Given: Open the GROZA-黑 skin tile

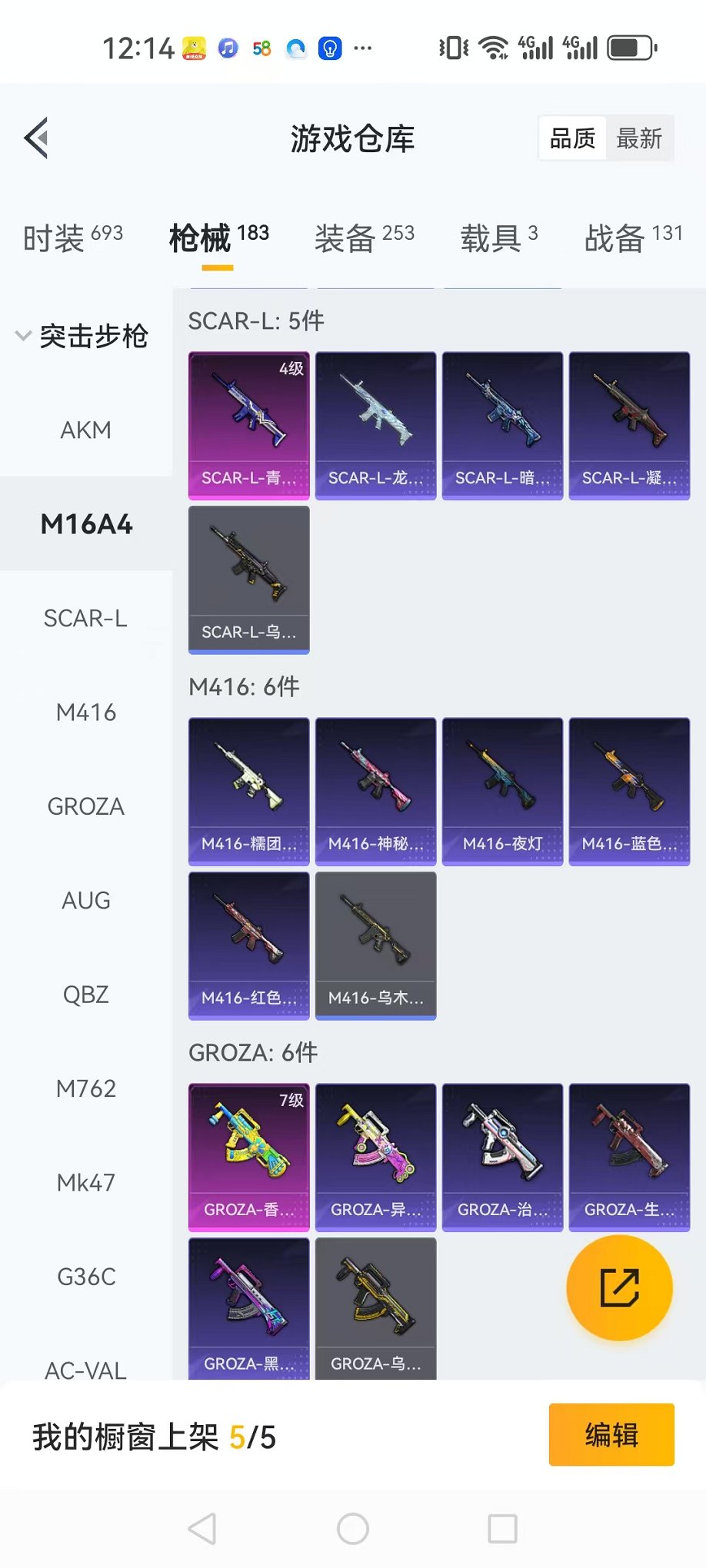Looking at the screenshot, I should tap(249, 1308).
